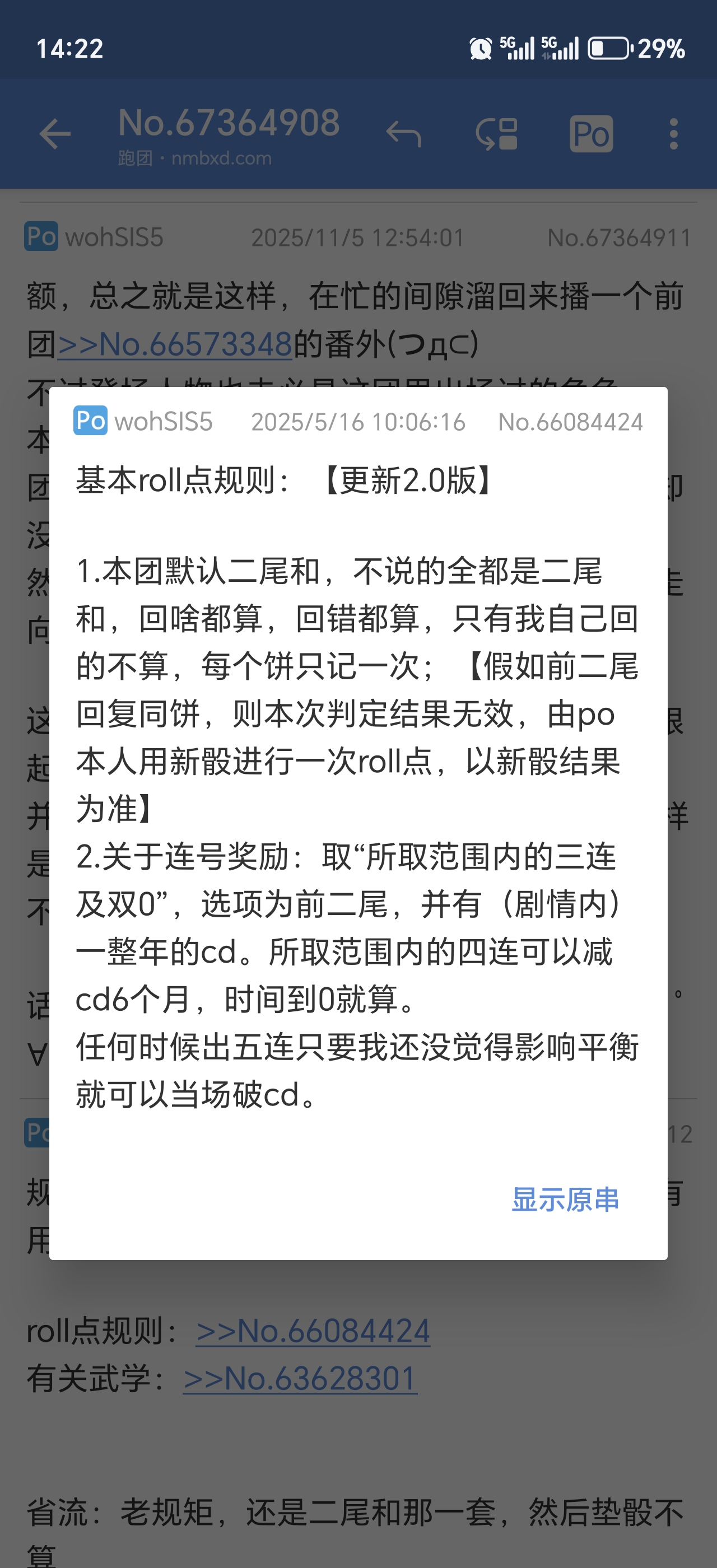Image resolution: width=717 pixels, height=1568 pixels.
Task: Toggle the Po-only filter in the toolbar
Action: [x=590, y=134]
